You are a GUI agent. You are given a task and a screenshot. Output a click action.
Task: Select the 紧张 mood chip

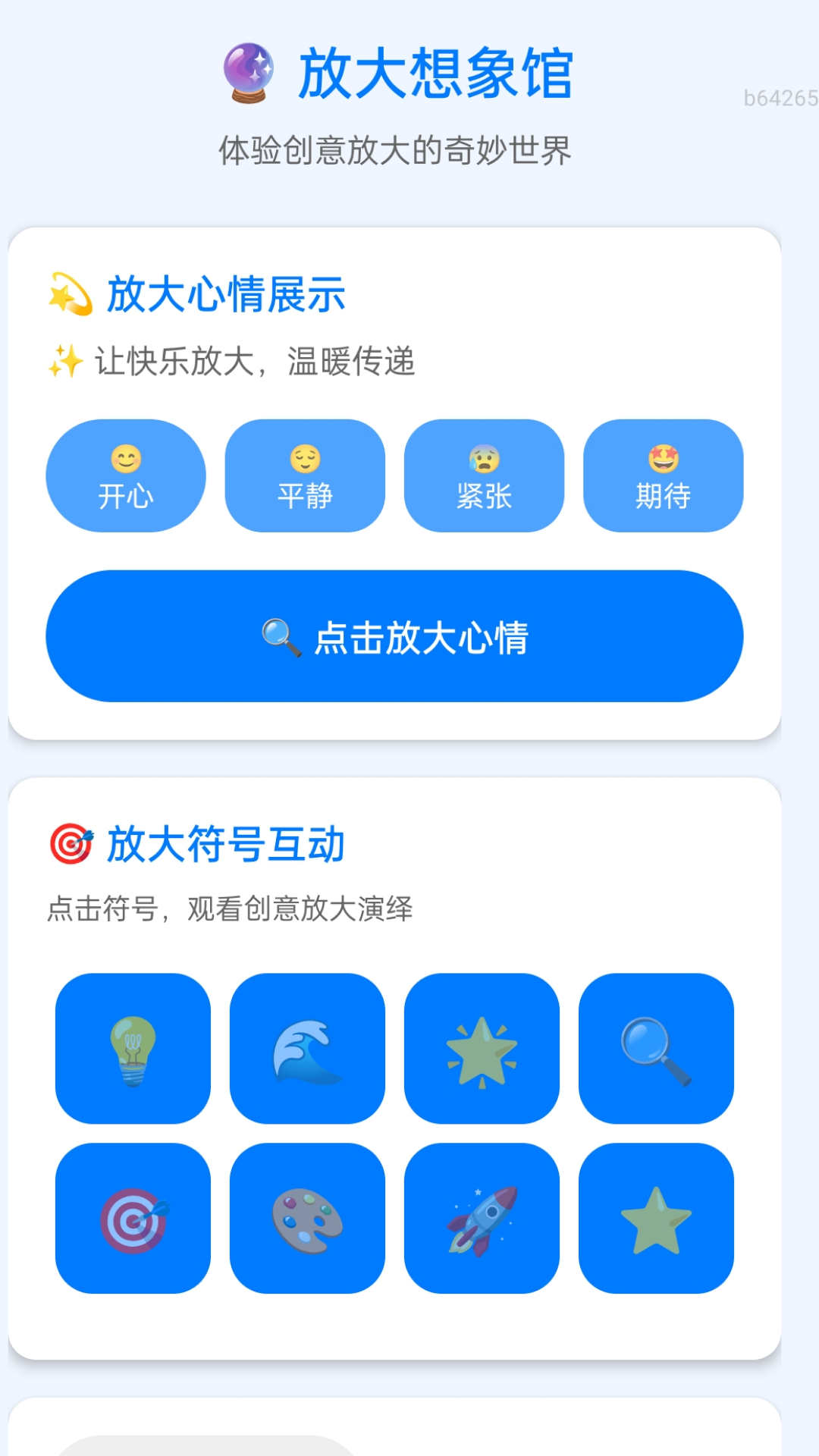[484, 475]
